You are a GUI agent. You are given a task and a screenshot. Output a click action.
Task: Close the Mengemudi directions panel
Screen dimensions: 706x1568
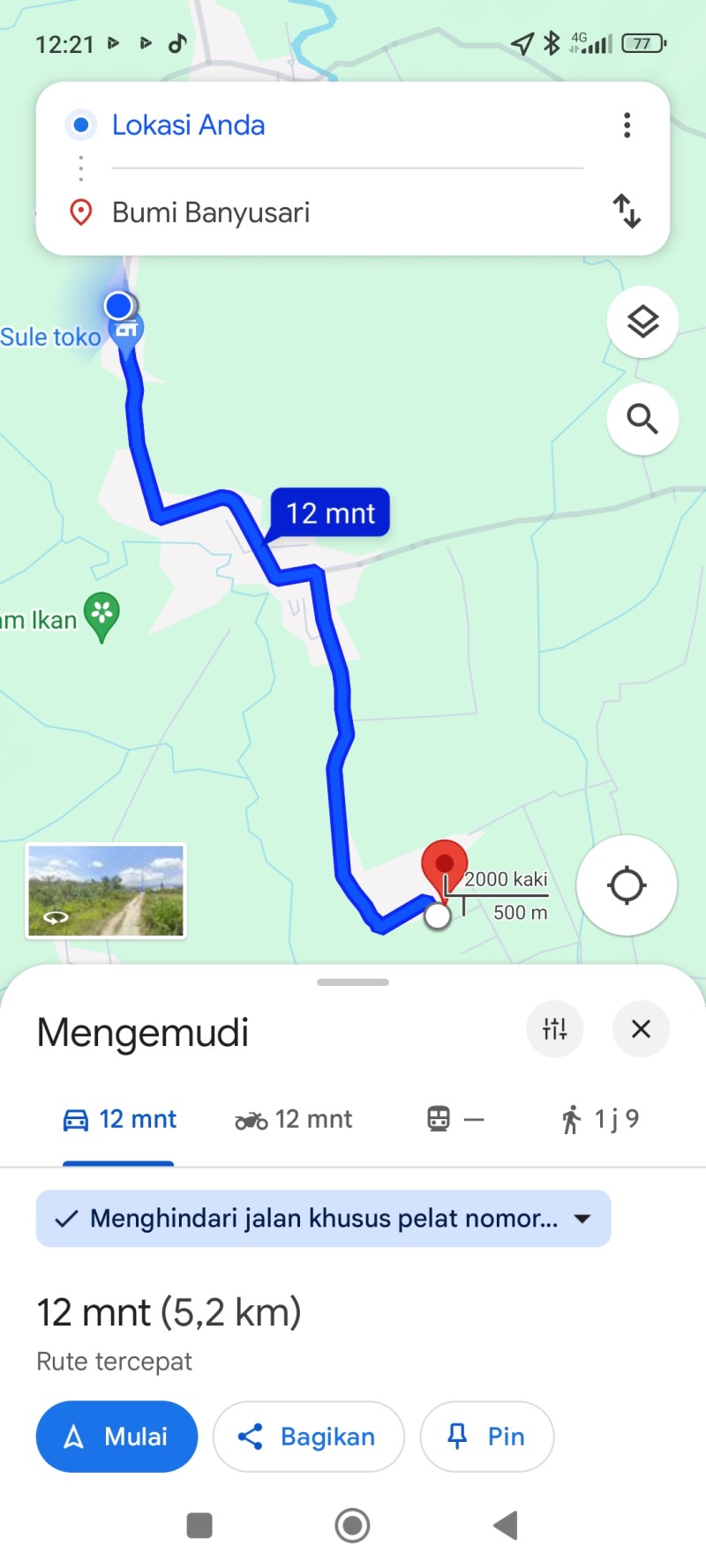coord(641,1028)
